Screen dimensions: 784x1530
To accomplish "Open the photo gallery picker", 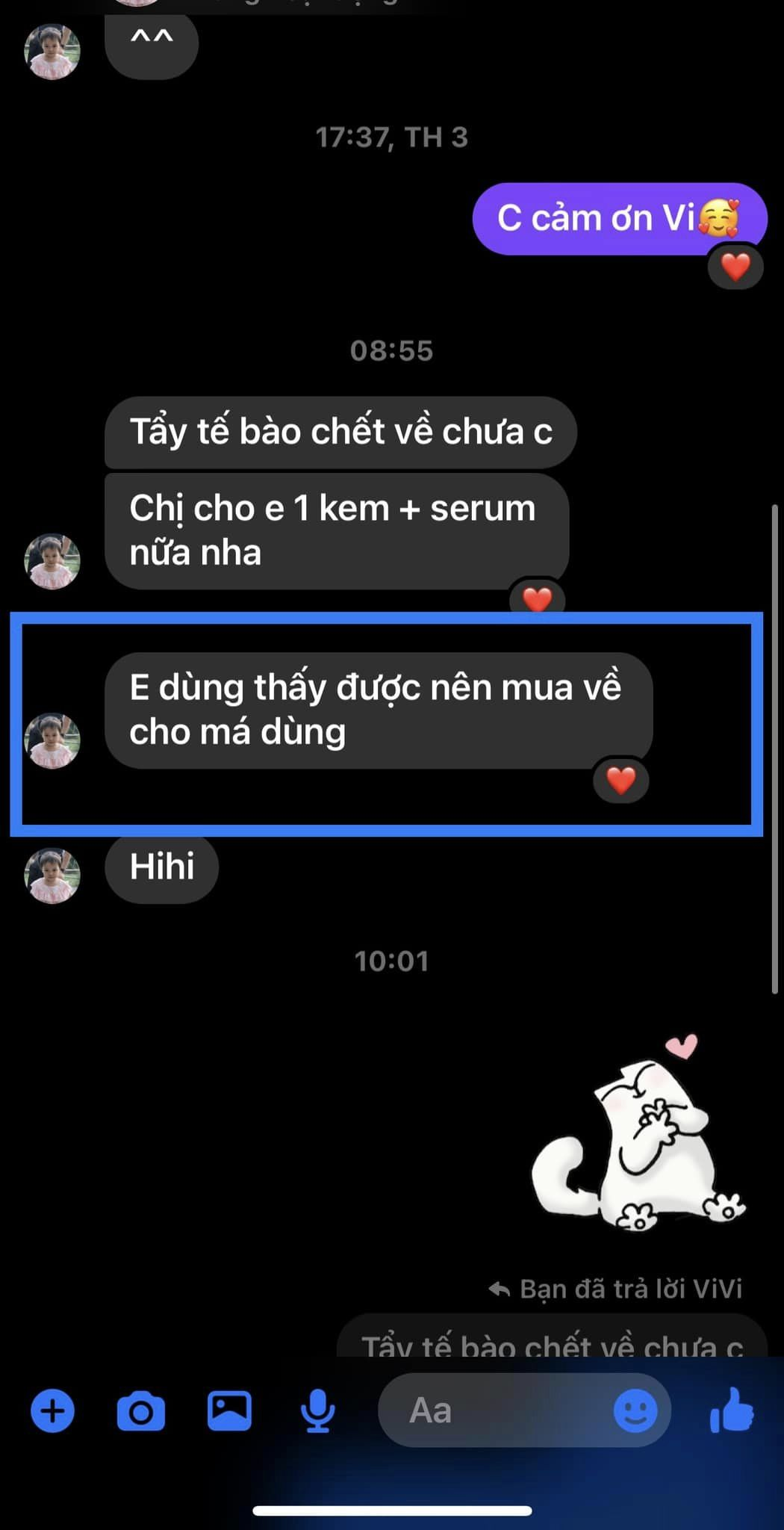I will pyautogui.click(x=229, y=1411).
